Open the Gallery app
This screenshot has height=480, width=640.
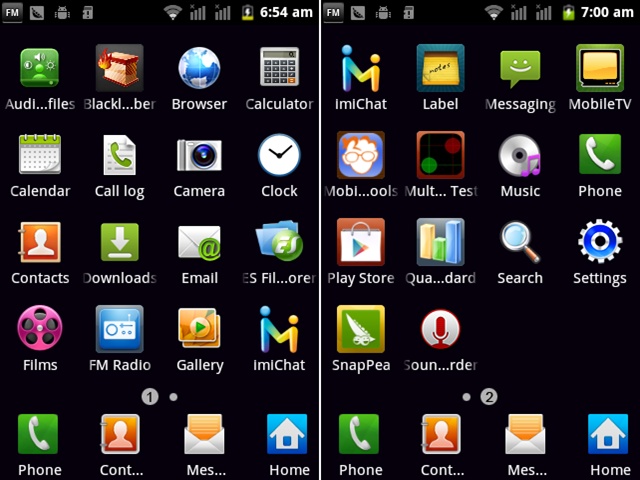click(x=199, y=330)
